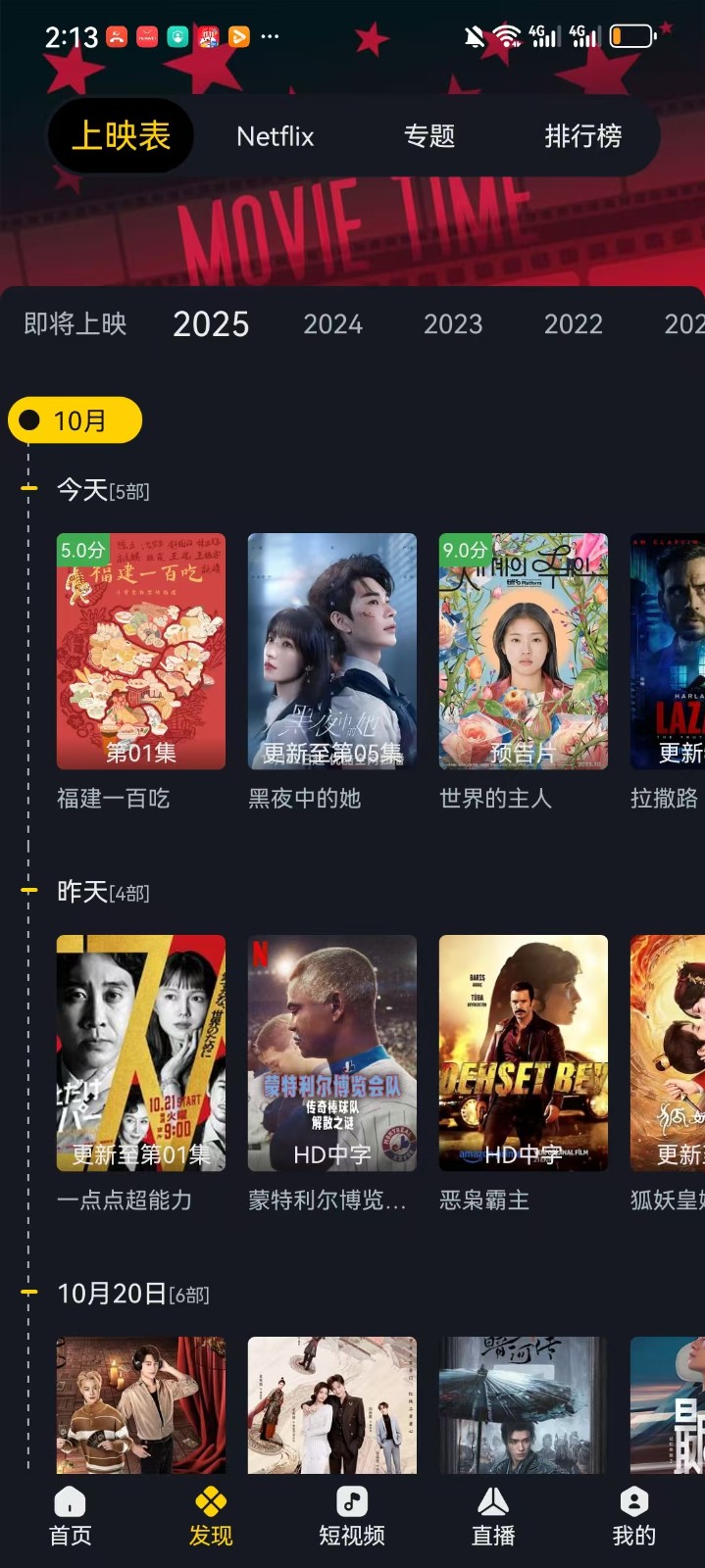Image resolution: width=705 pixels, height=1568 pixels.
Task: Open 一点点超能力 card
Action: 141,1053
